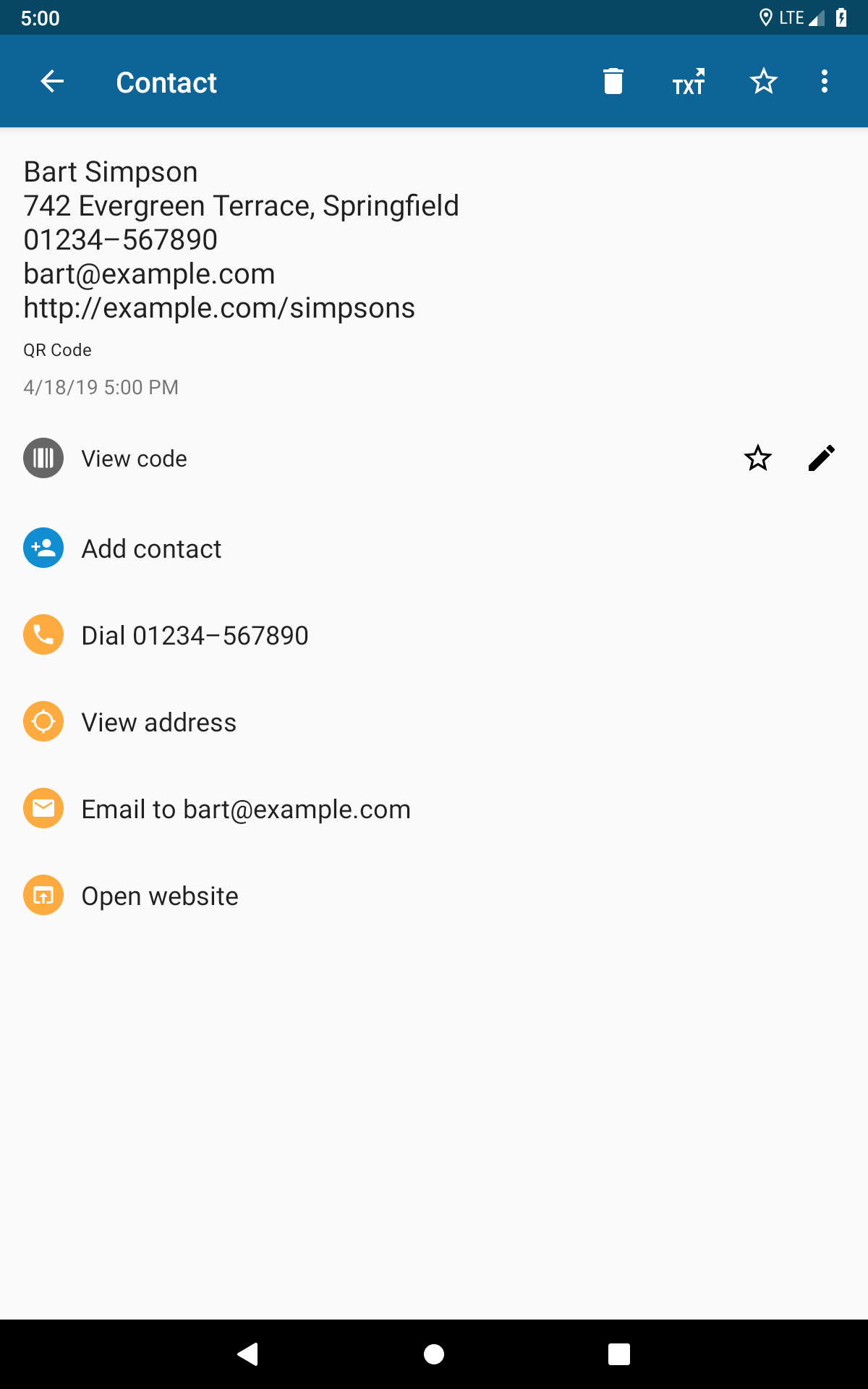868x1389 pixels.
Task: Select Open website
Action: click(434, 896)
